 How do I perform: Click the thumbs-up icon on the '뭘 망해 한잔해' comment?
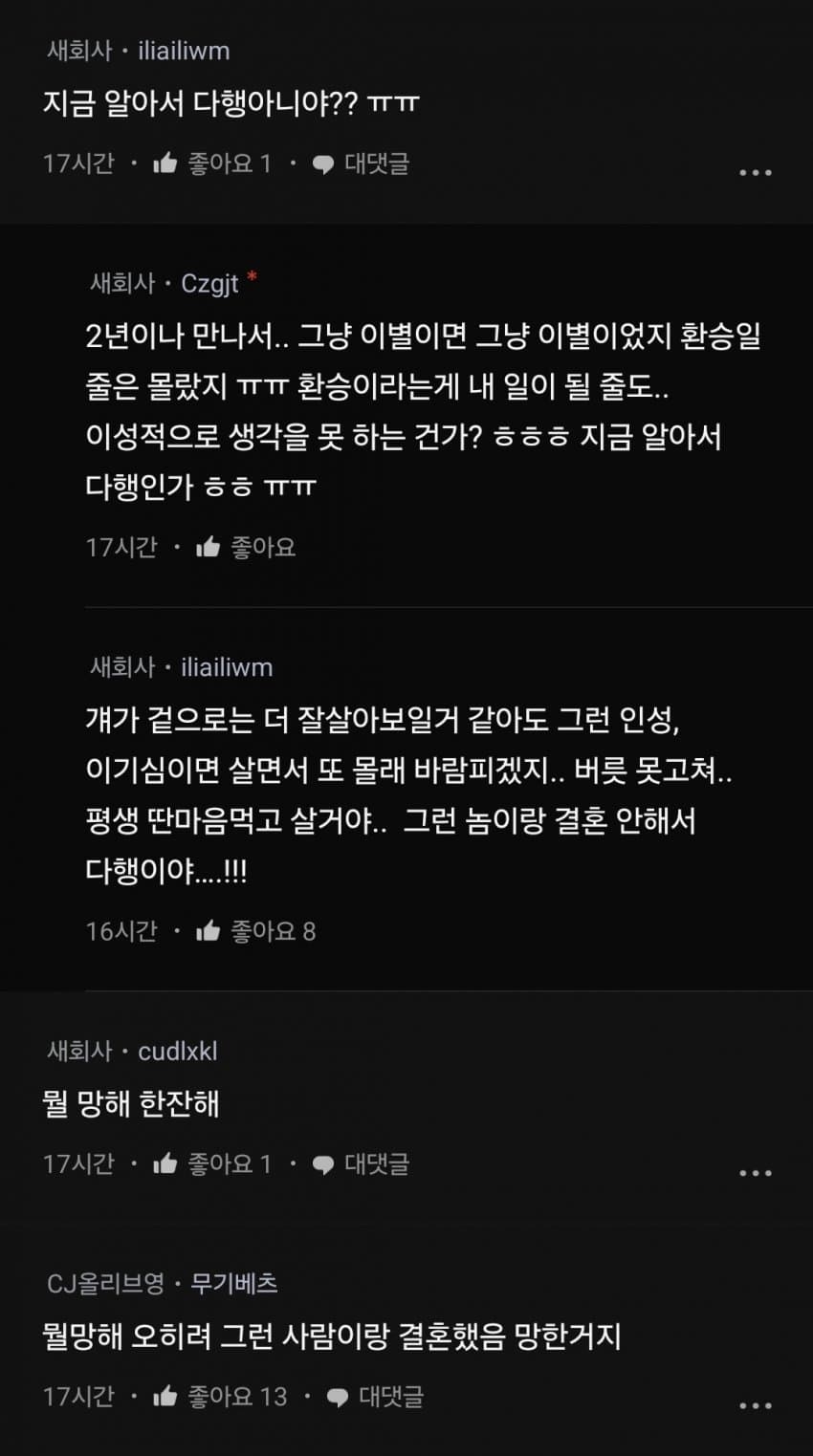(x=167, y=1163)
